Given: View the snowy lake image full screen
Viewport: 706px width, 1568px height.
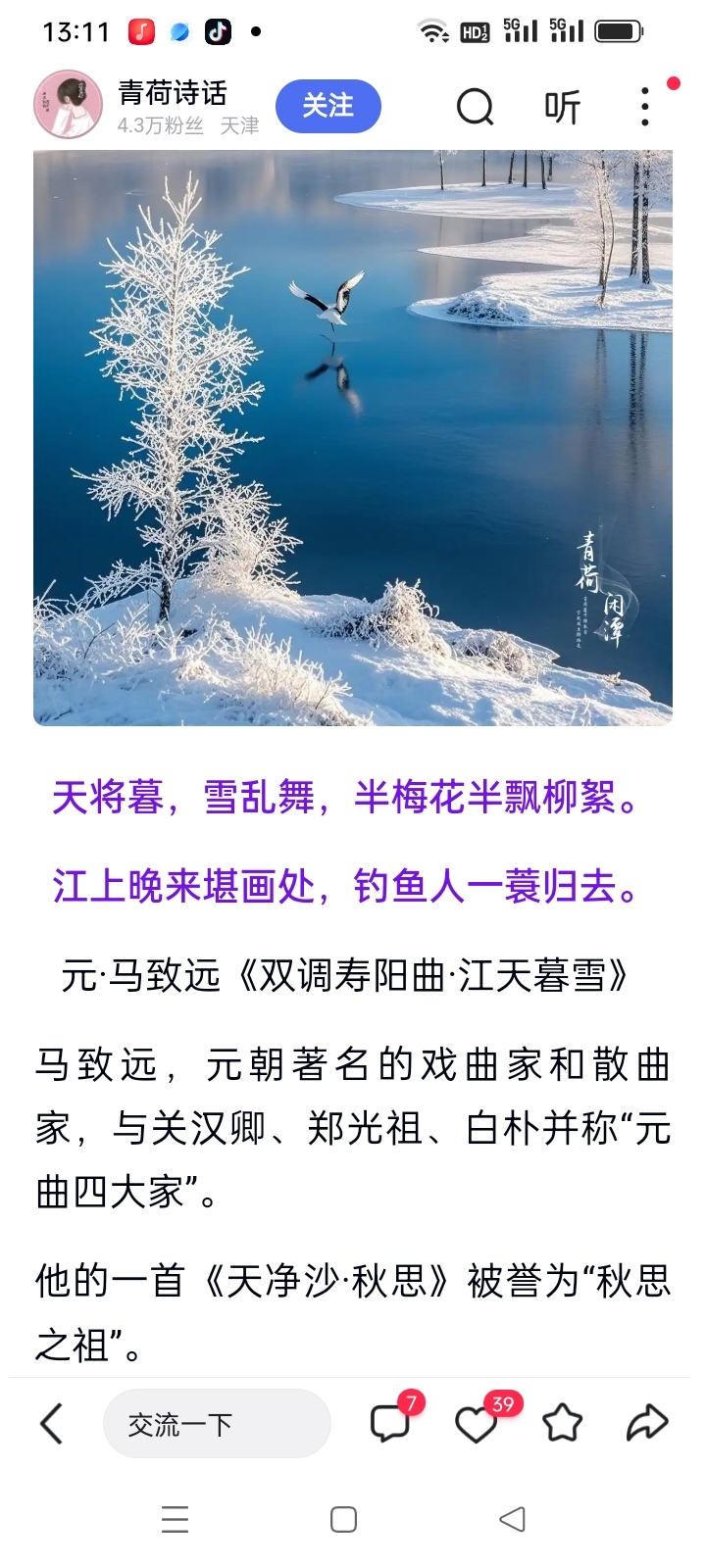Looking at the screenshot, I should (353, 437).
